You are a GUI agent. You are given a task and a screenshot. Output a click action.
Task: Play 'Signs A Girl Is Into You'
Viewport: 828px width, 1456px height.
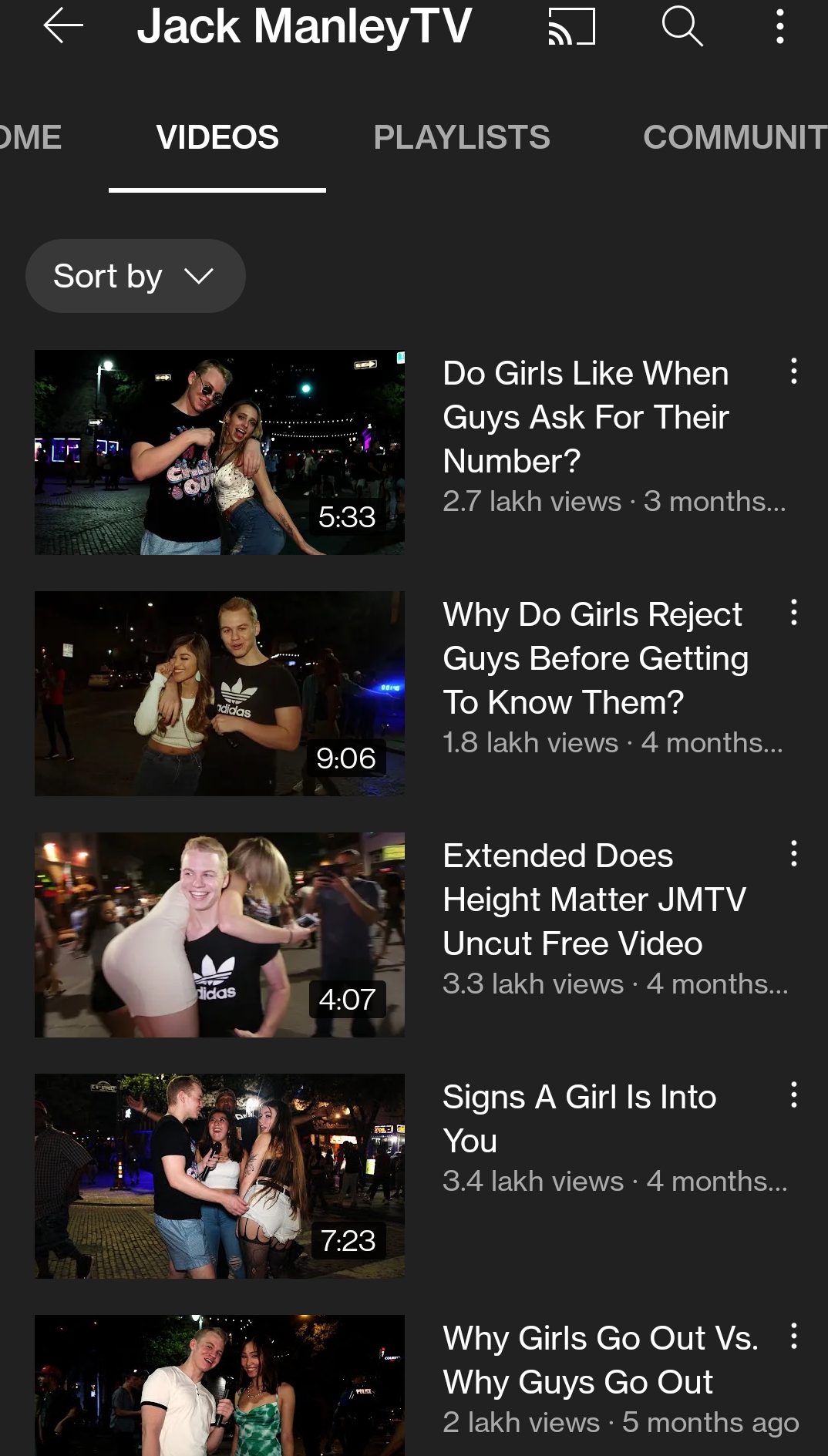pyautogui.click(x=220, y=1176)
